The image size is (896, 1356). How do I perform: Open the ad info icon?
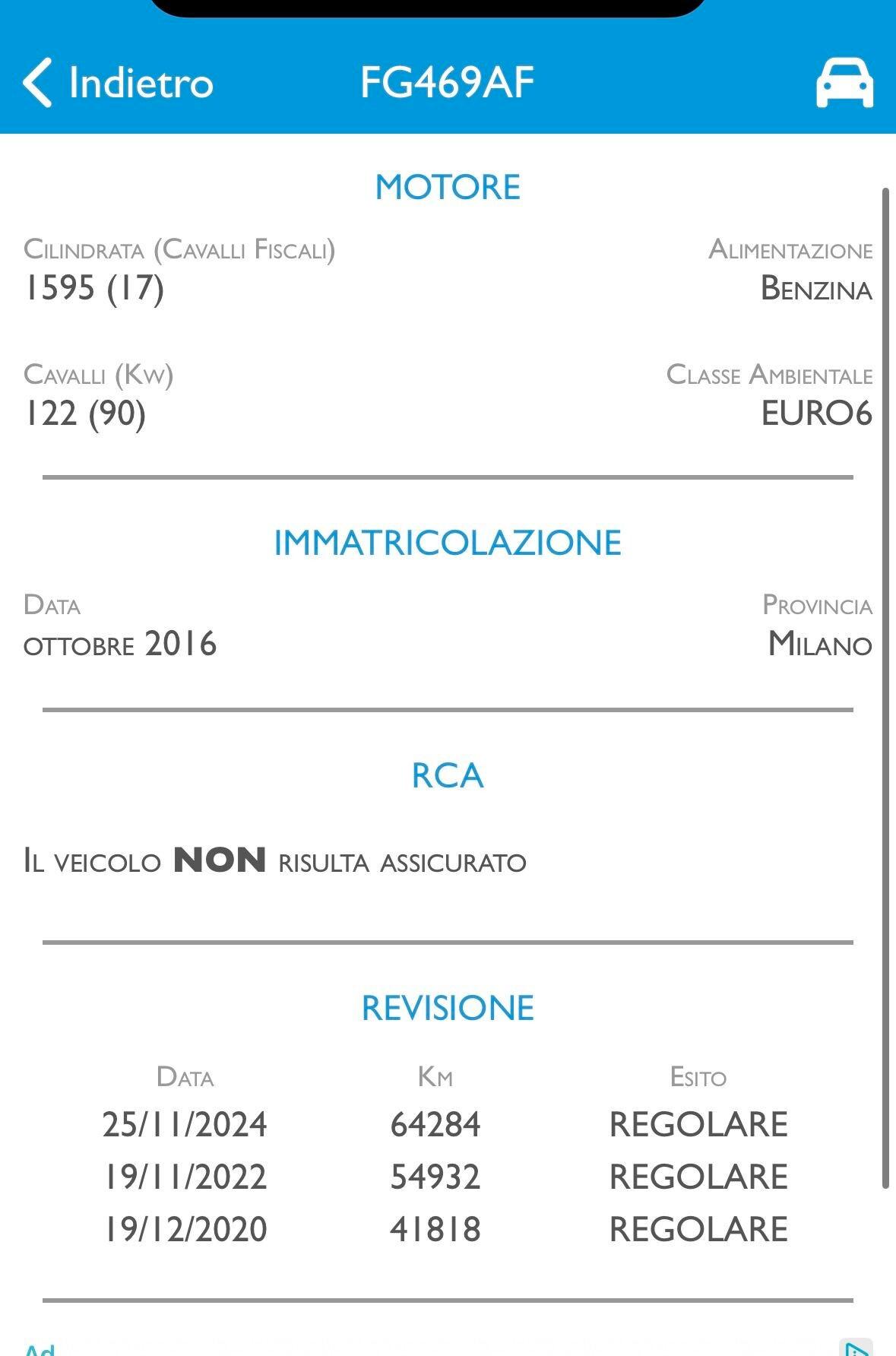(x=856, y=1348)
